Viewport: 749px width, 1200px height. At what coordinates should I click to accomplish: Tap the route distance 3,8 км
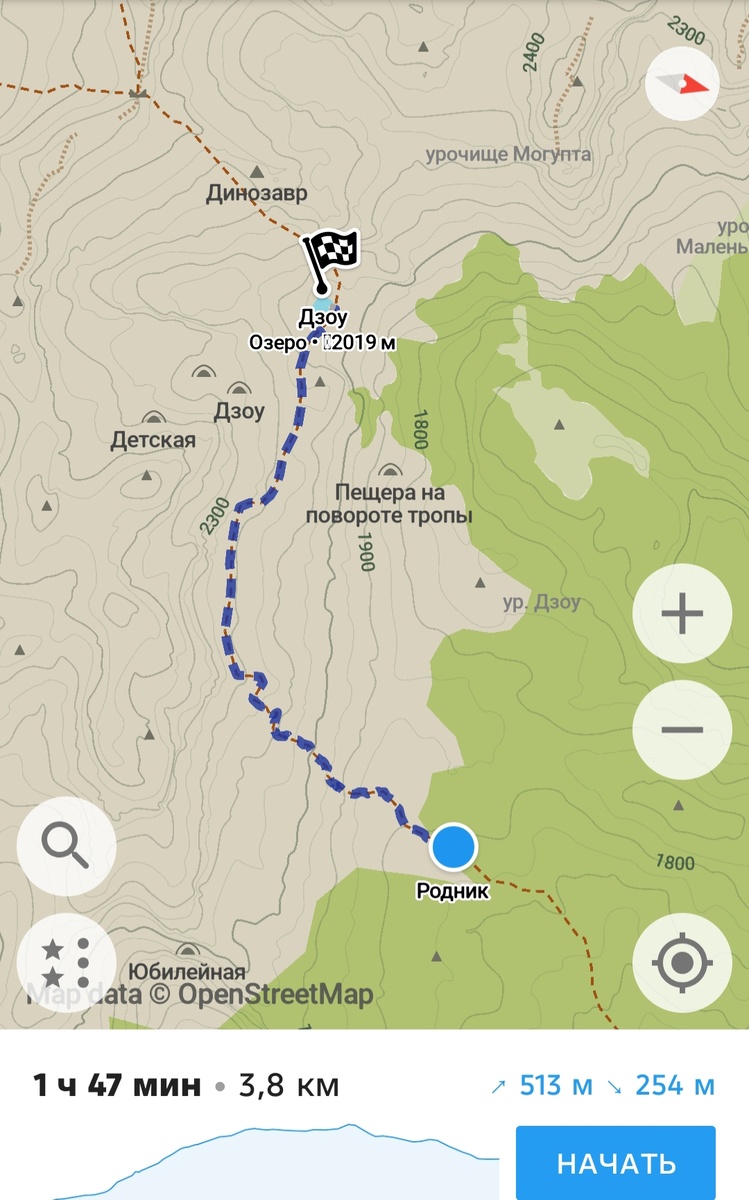(x=287, y=1081)
